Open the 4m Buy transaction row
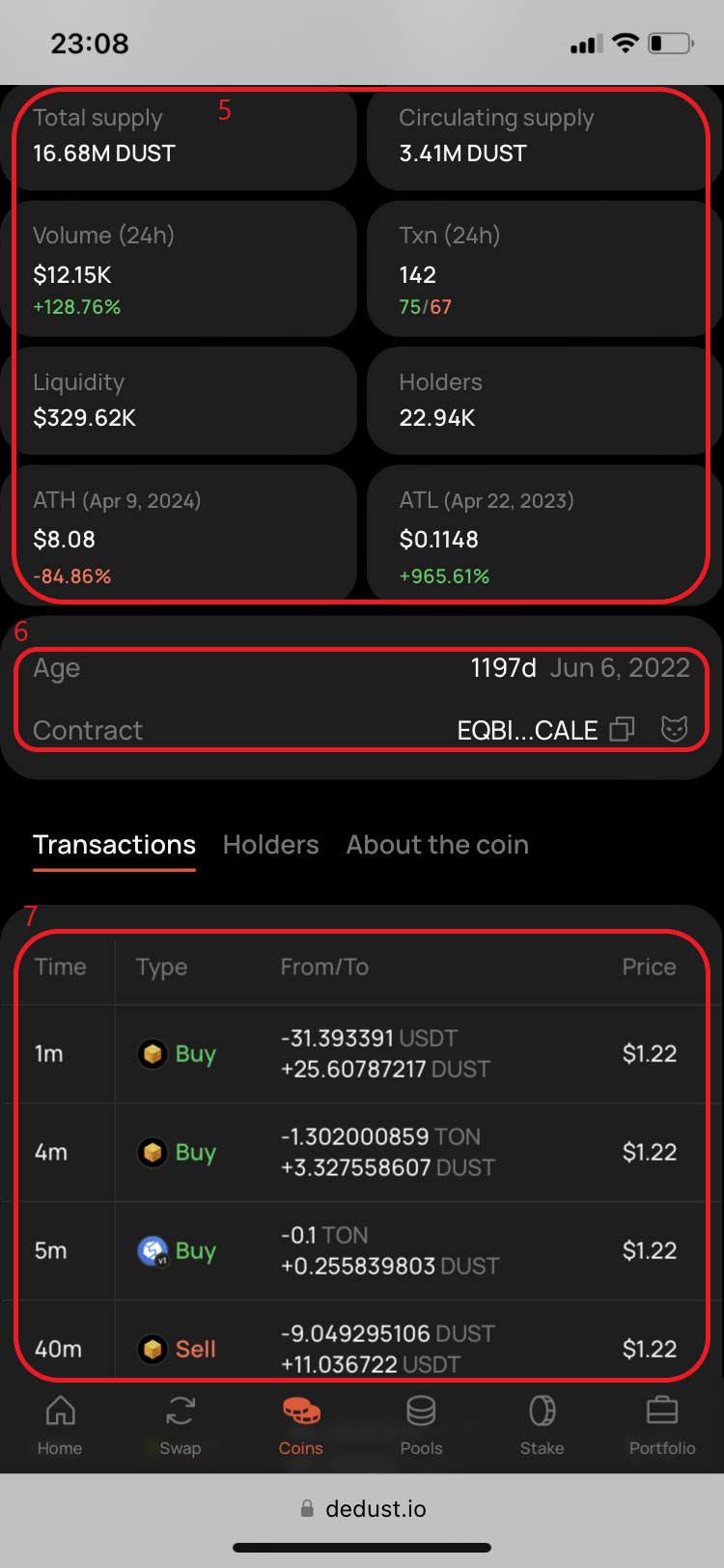The height and width of the screenshot is (1568, 724). click(x=362, y=1153)
